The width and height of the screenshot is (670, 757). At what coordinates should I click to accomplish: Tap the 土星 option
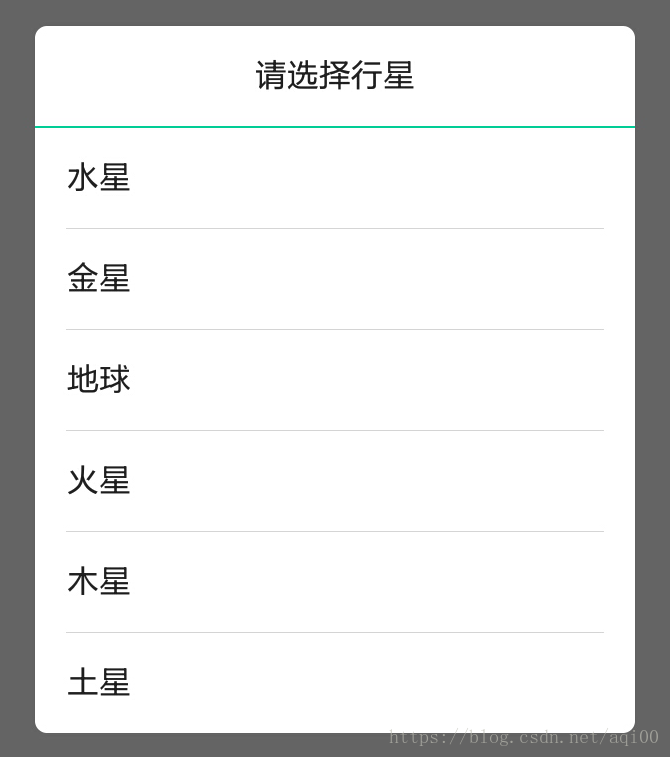[335, 683]
